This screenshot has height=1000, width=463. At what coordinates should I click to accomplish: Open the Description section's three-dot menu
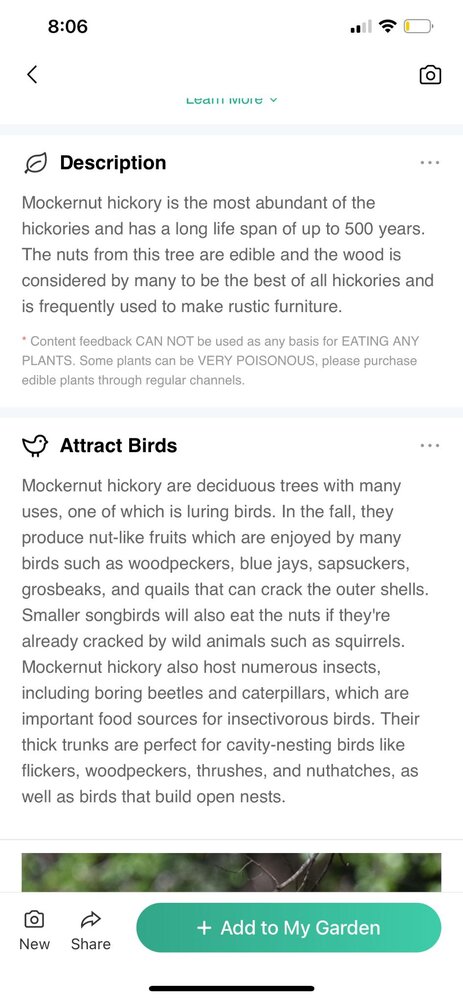click(x=430, y=163)
